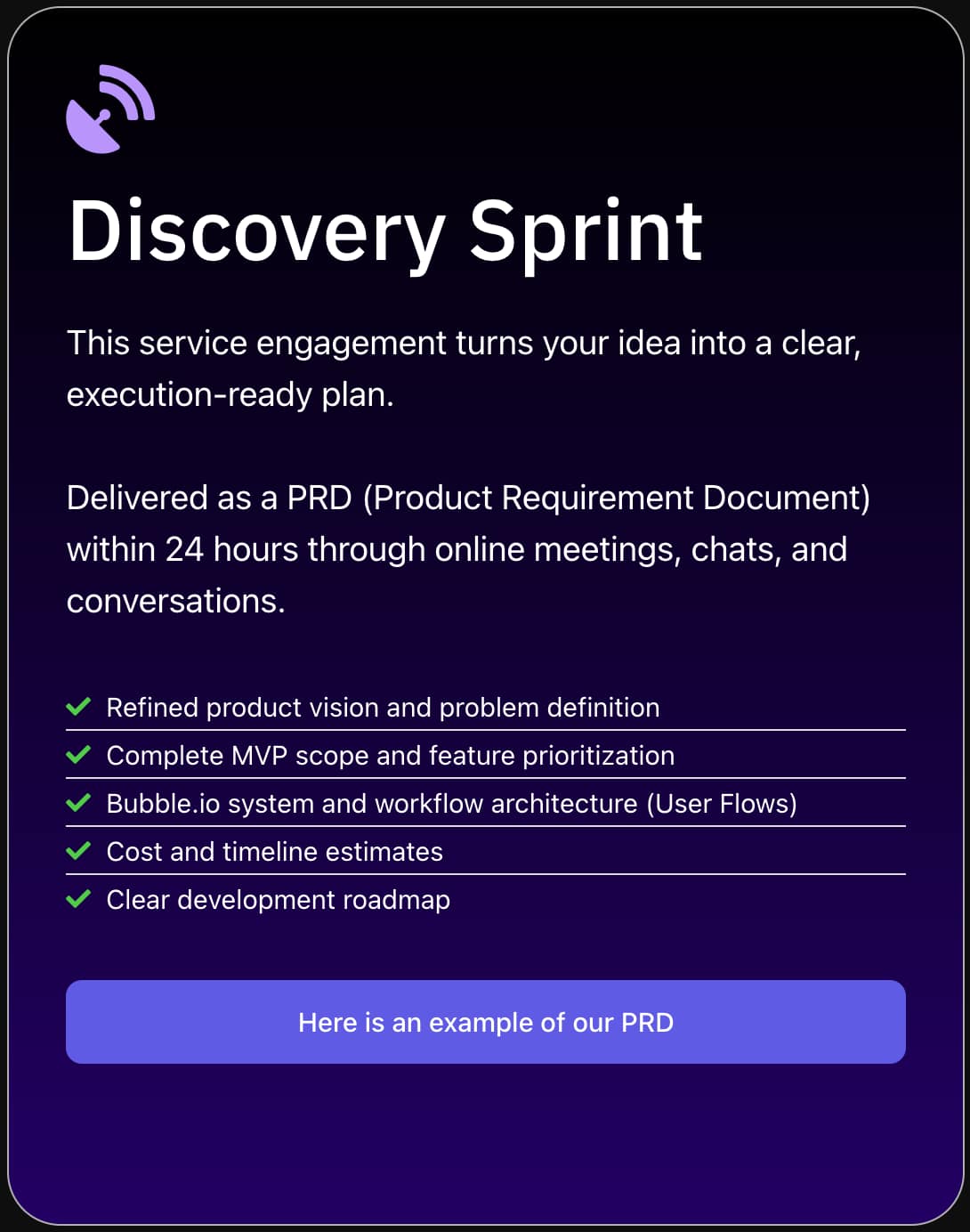Expand the 'Complete MVP scope and feature prioritization' row
The height and width of the screenshot is (1232, 970).
click(x=390, y=755)
